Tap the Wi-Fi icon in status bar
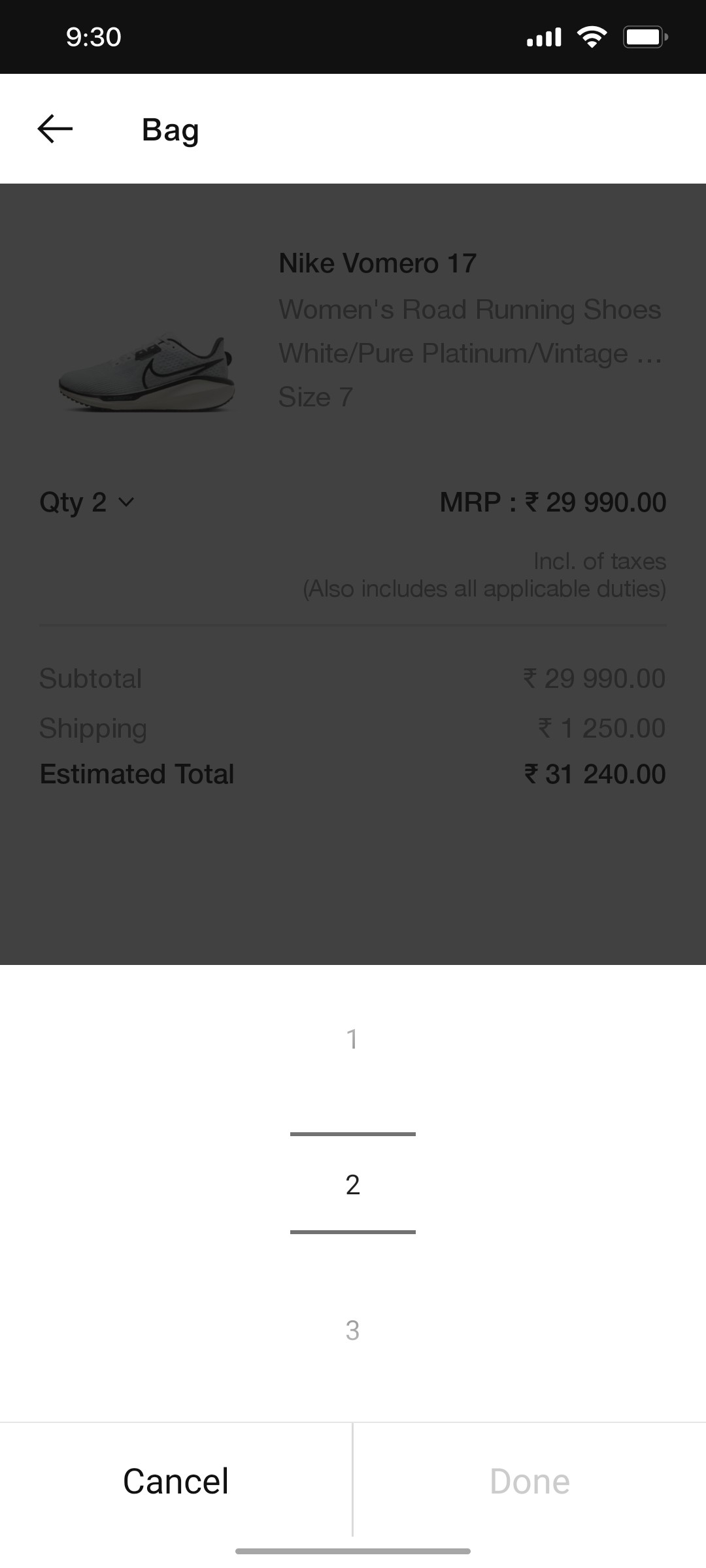This screenshot has width=706, height=1568. coord(592,37)
